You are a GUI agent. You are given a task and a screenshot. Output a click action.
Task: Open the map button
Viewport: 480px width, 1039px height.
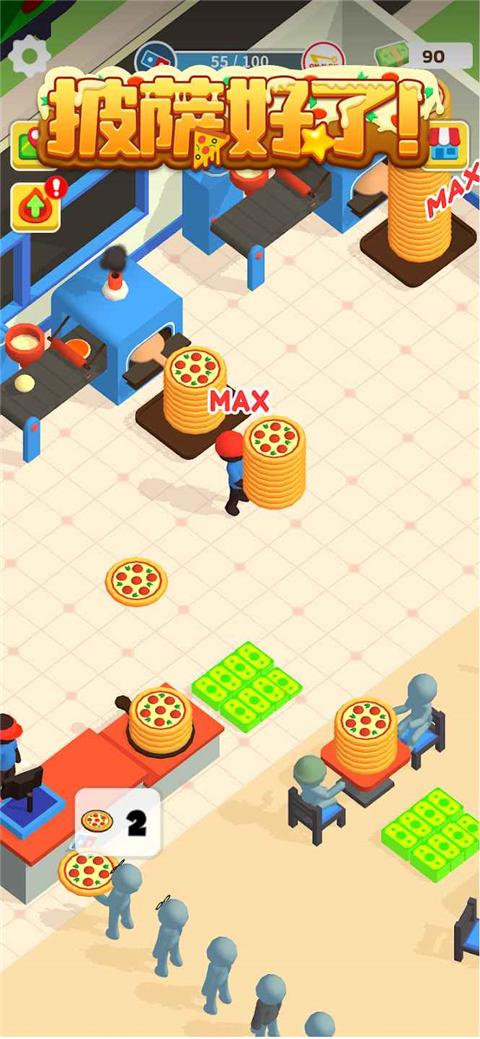point(30,146)
